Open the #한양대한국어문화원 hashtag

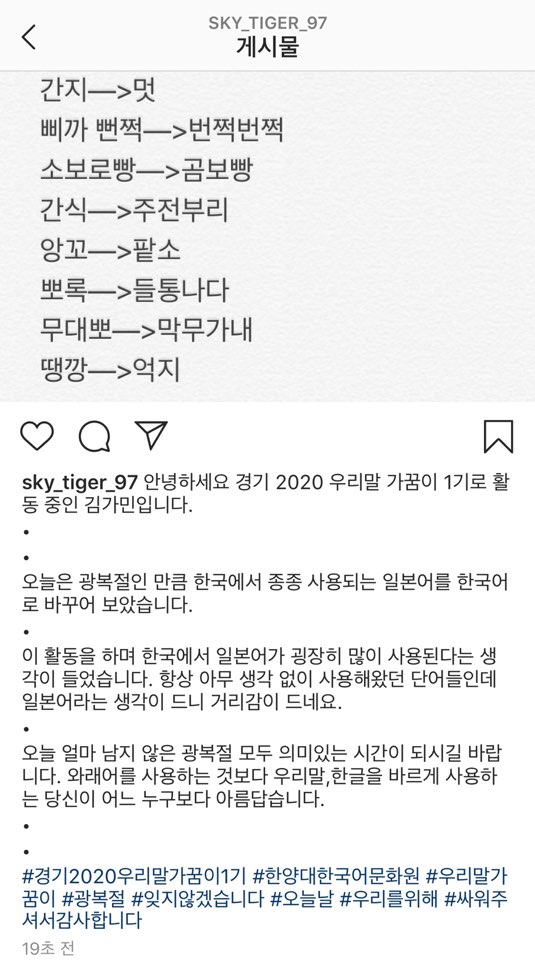pyautogui.click(x=336, y=873)
